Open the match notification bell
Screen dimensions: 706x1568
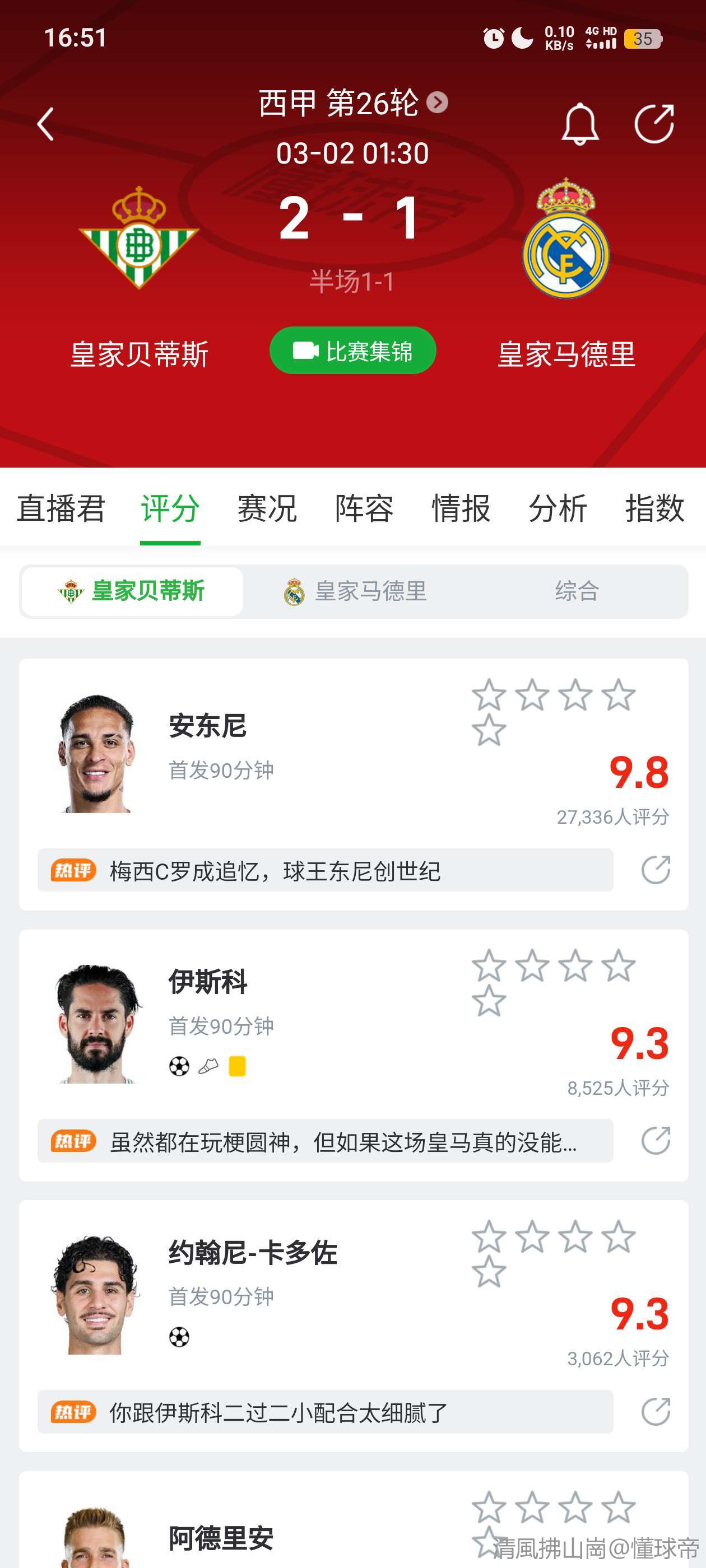click(579, 124)
